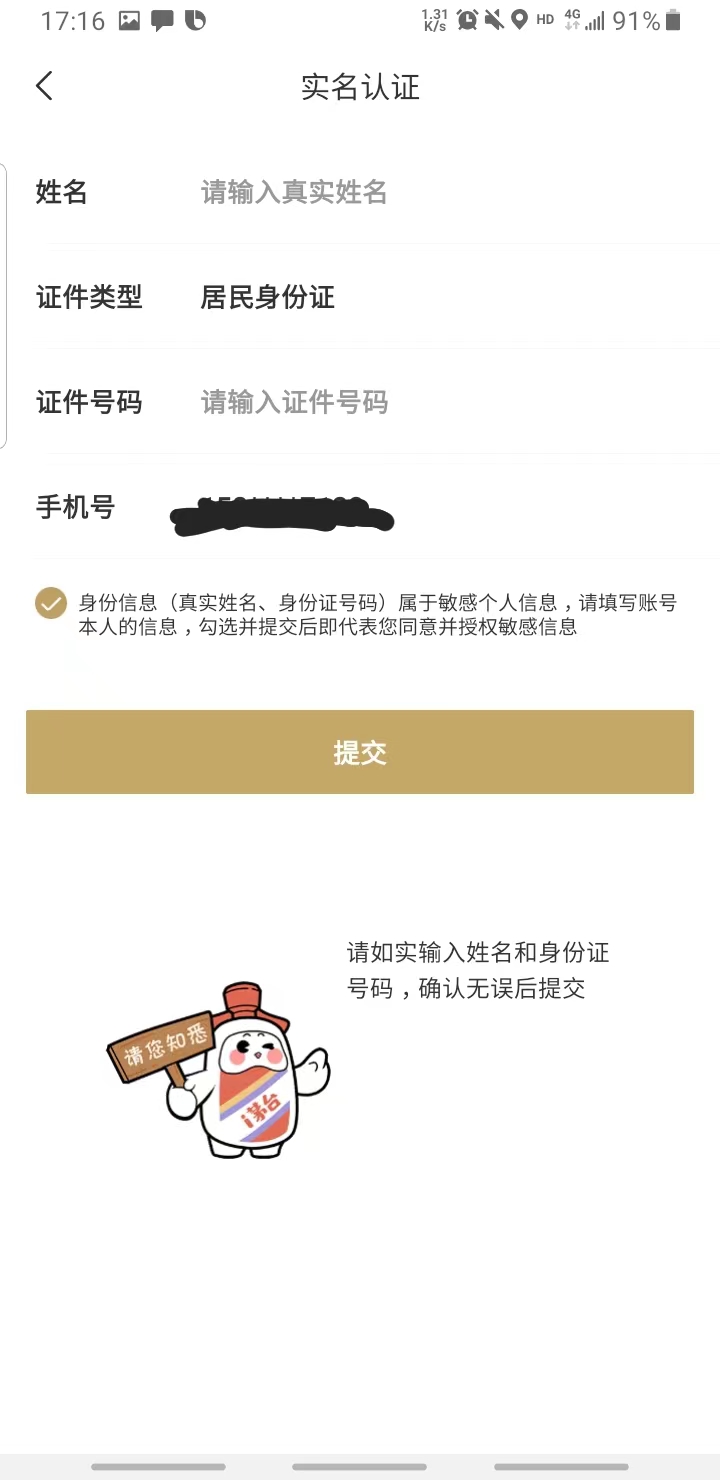Tap the masked phone number next to 手机号

(x=280, y=510)
